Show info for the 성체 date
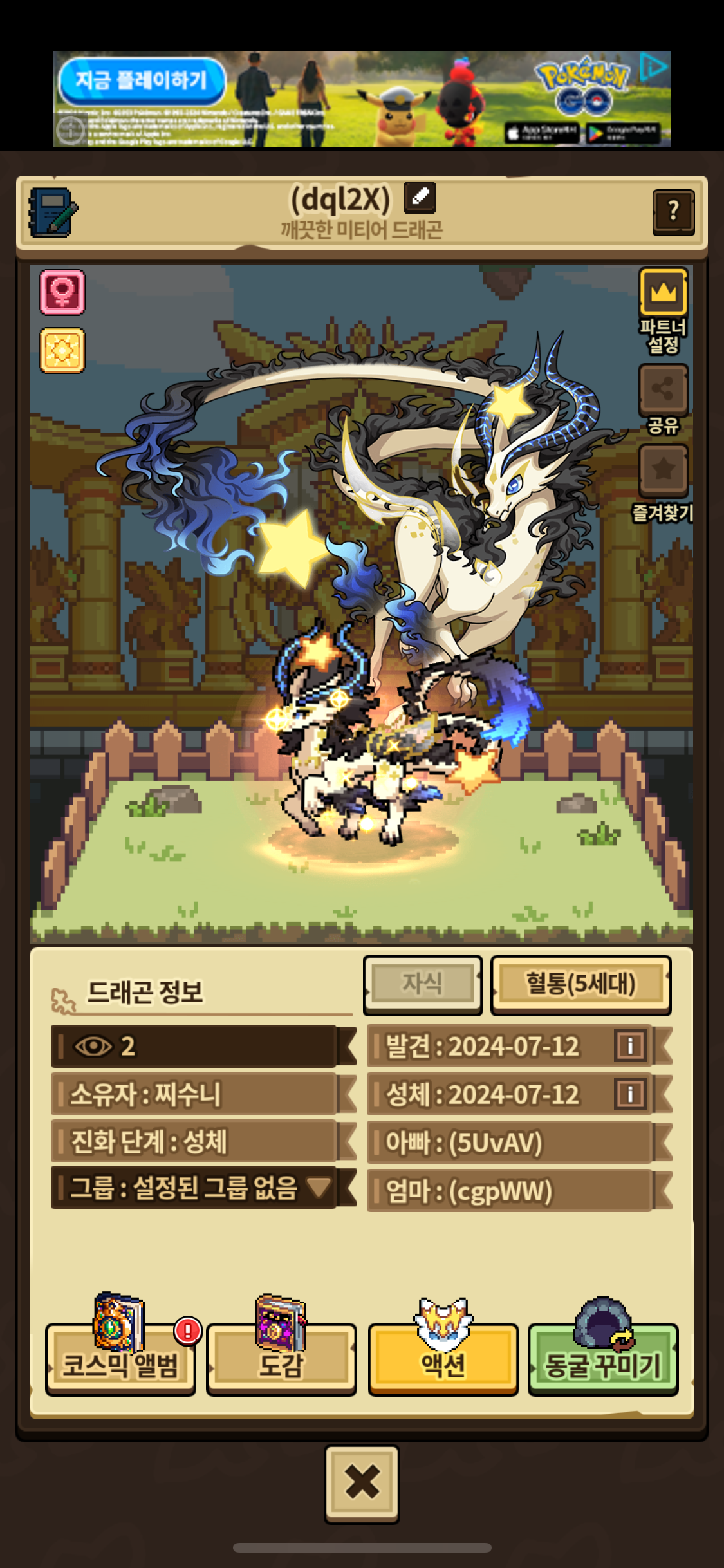Image resolution: width=724 pixels, height=1568 pixels. tap(630, 1094)
